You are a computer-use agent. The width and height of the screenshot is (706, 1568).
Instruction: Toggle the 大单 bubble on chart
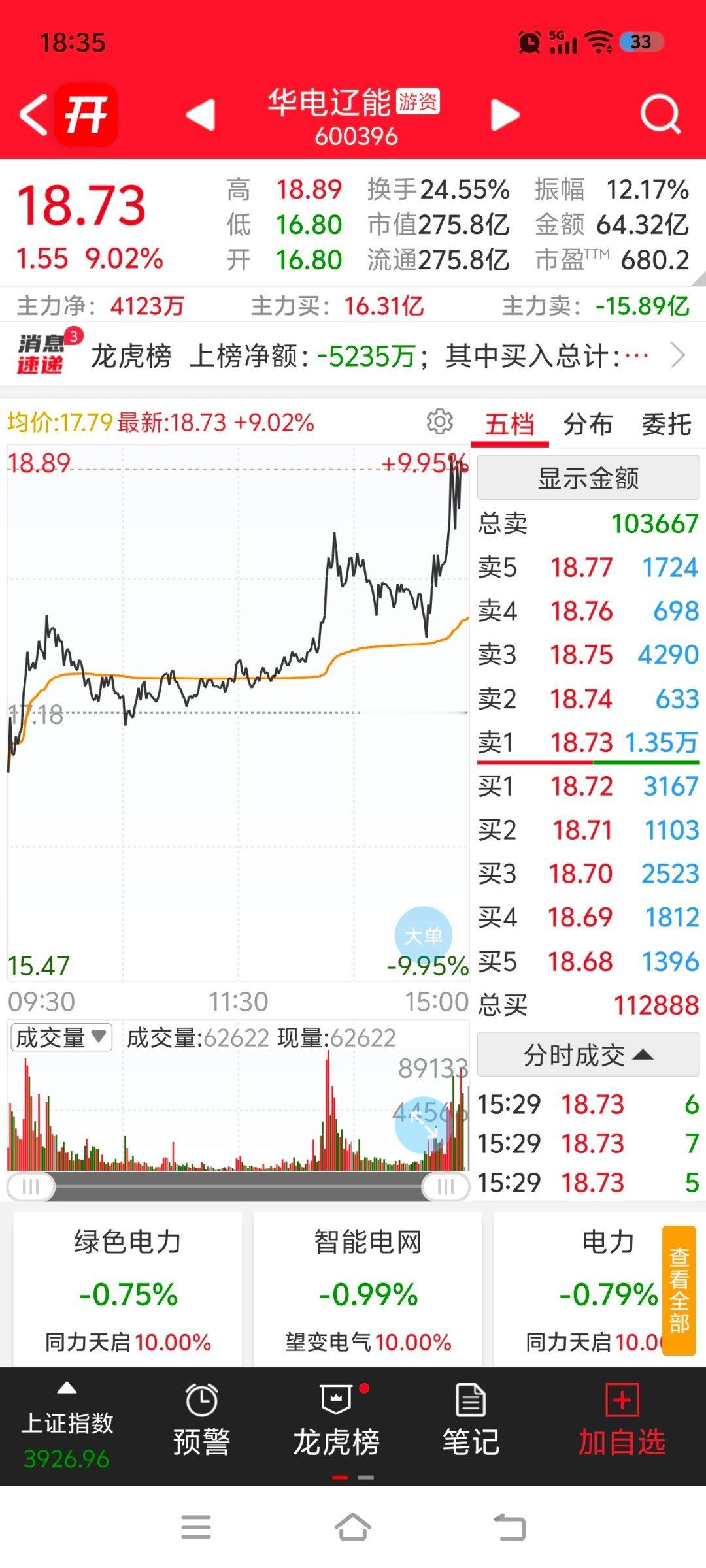click(x=424, y=936)
